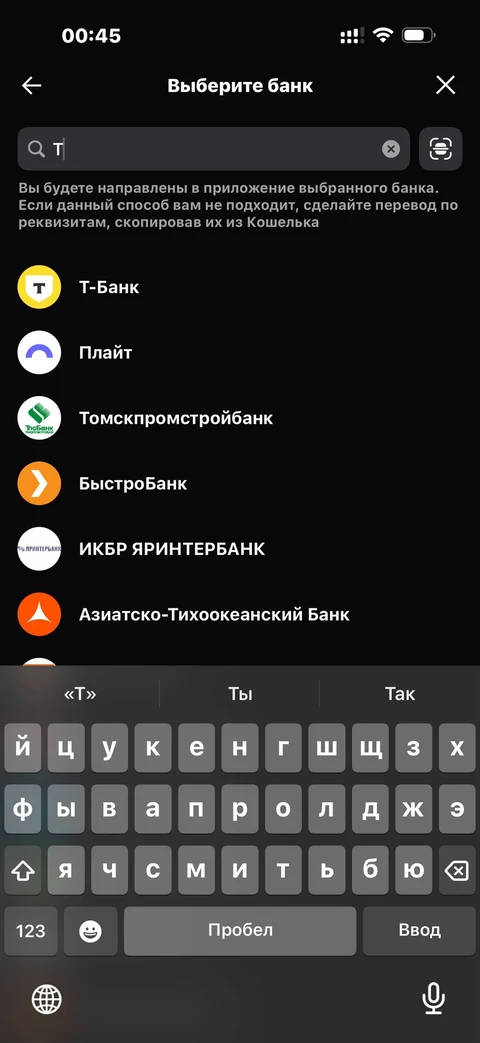Select Т-Банк from the list
The height and width of the screenshot is (1043, 480).
pyautogui.click(x=240, y=287)
